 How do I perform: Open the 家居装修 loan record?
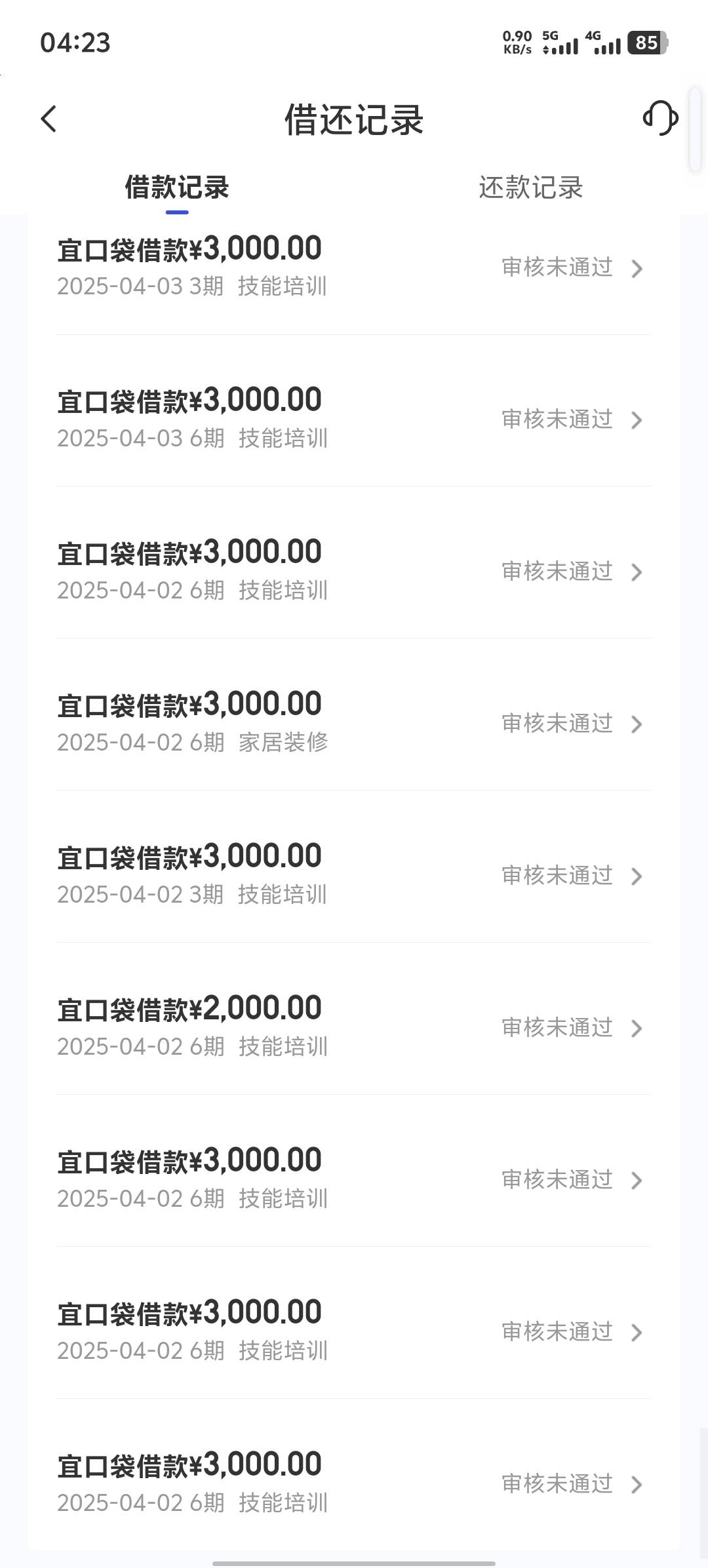pos(354,722)
